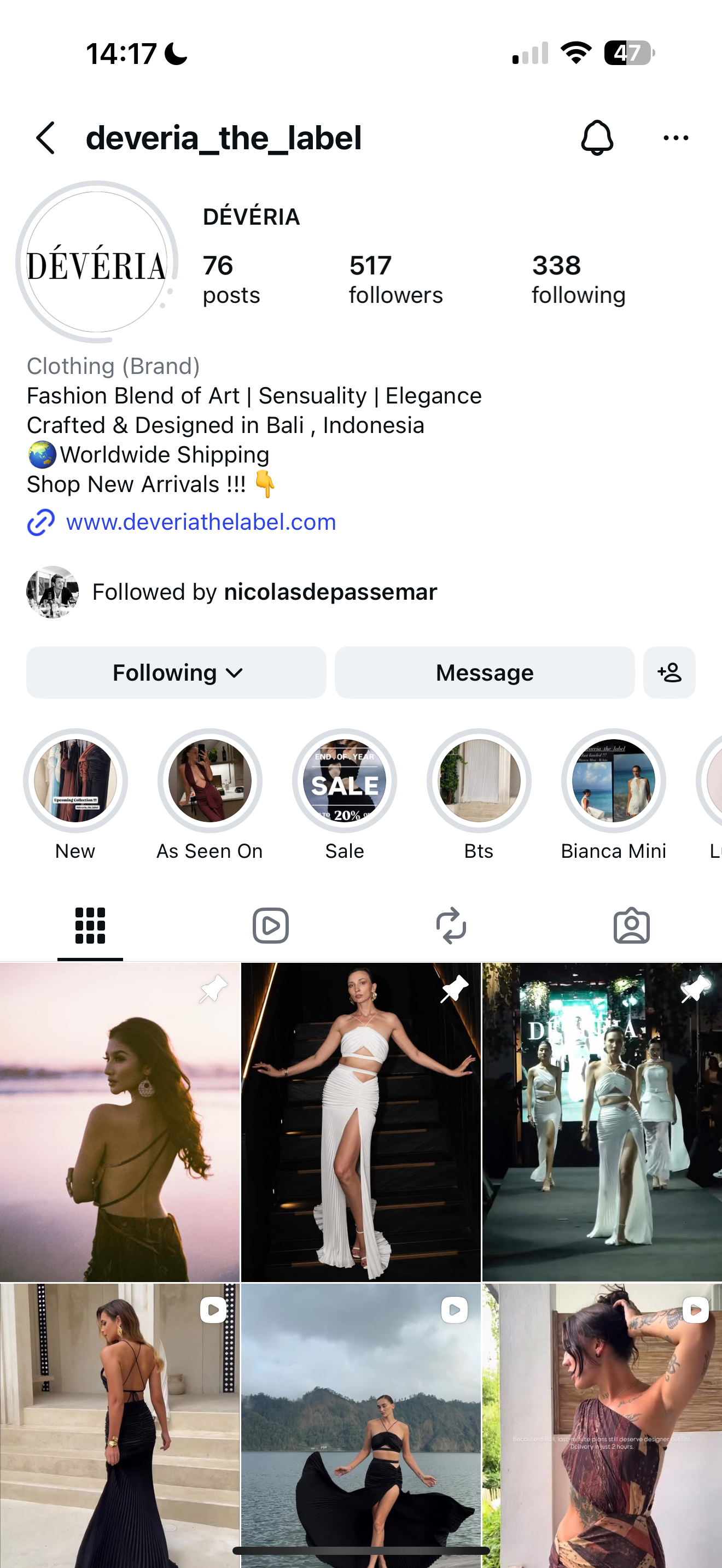Screen dimensions: 722x1568
Task: Expand the Following dropdown button
Action: tap(177, 672)
